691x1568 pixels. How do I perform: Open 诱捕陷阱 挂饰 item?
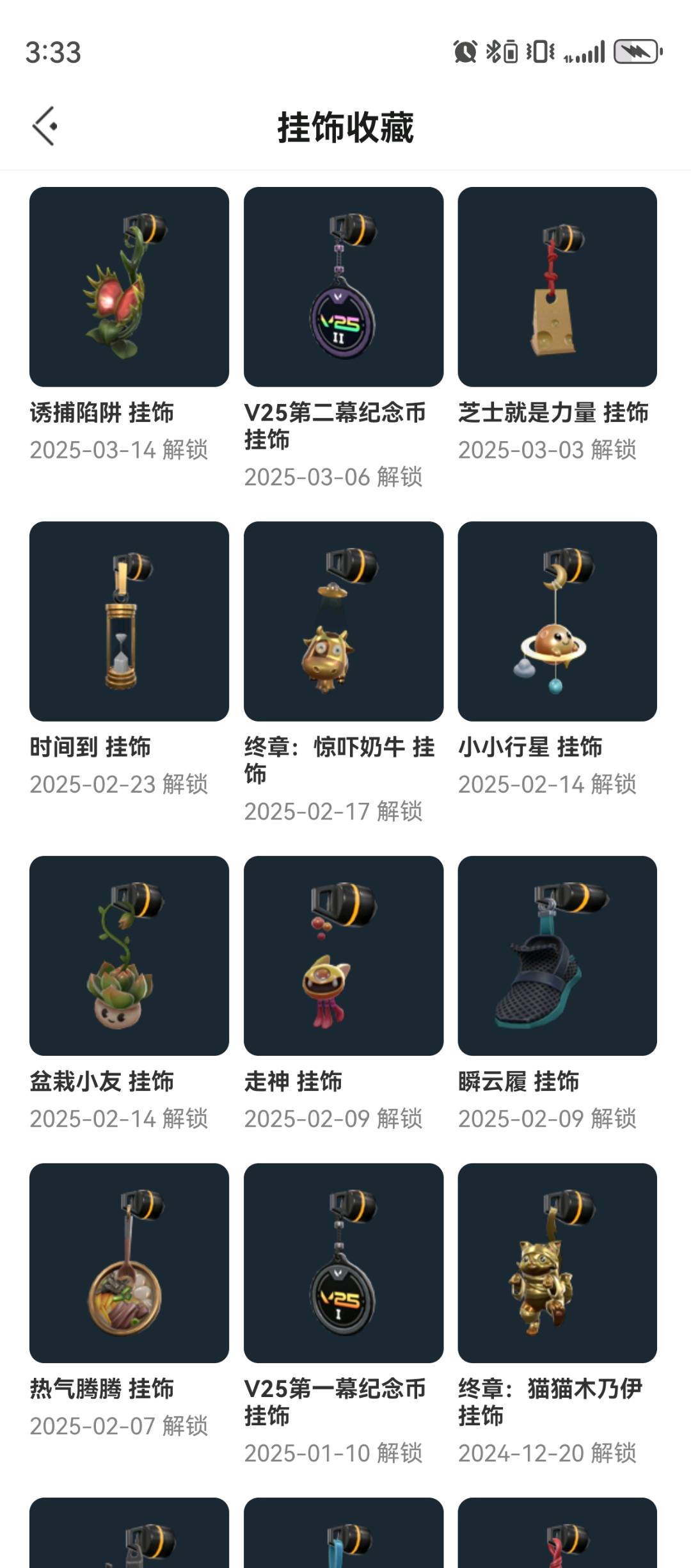tap(129, 287)
